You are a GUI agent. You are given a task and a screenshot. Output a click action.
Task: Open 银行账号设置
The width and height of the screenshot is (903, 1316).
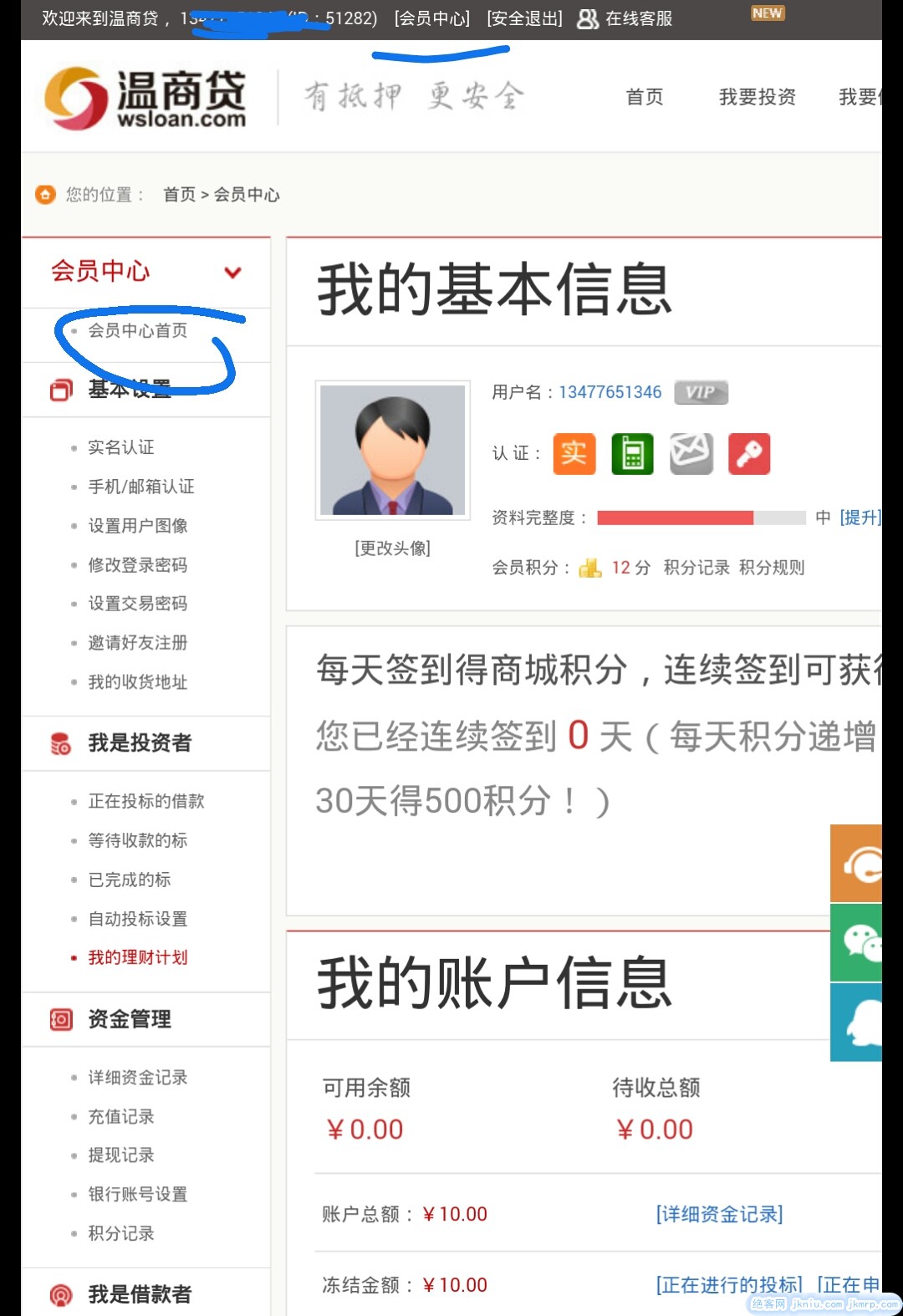coord(138,1194)
